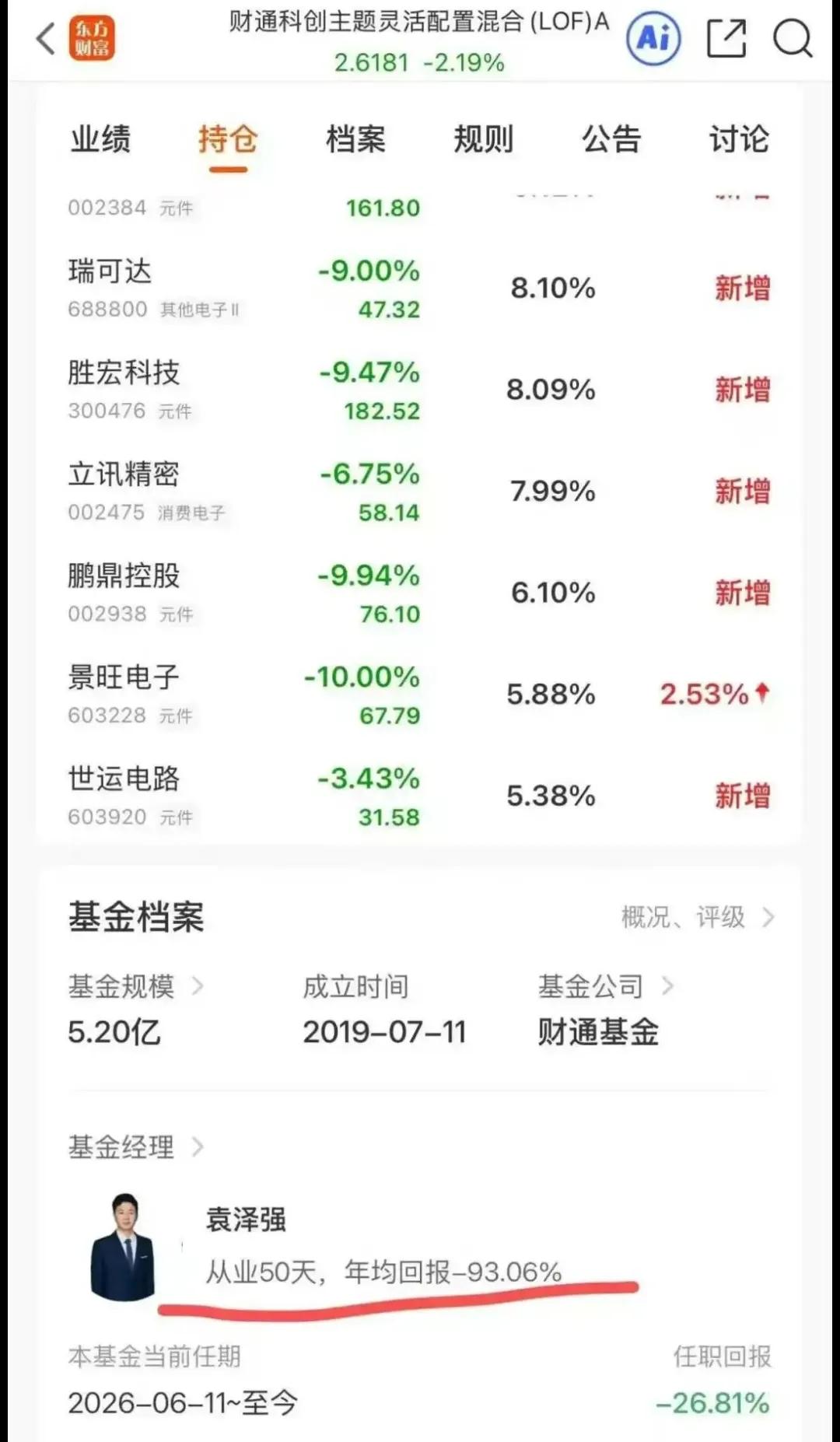Open the 讨论 tab
The width and height of the screenshot is (840, 1442).
tap(739, 140)
